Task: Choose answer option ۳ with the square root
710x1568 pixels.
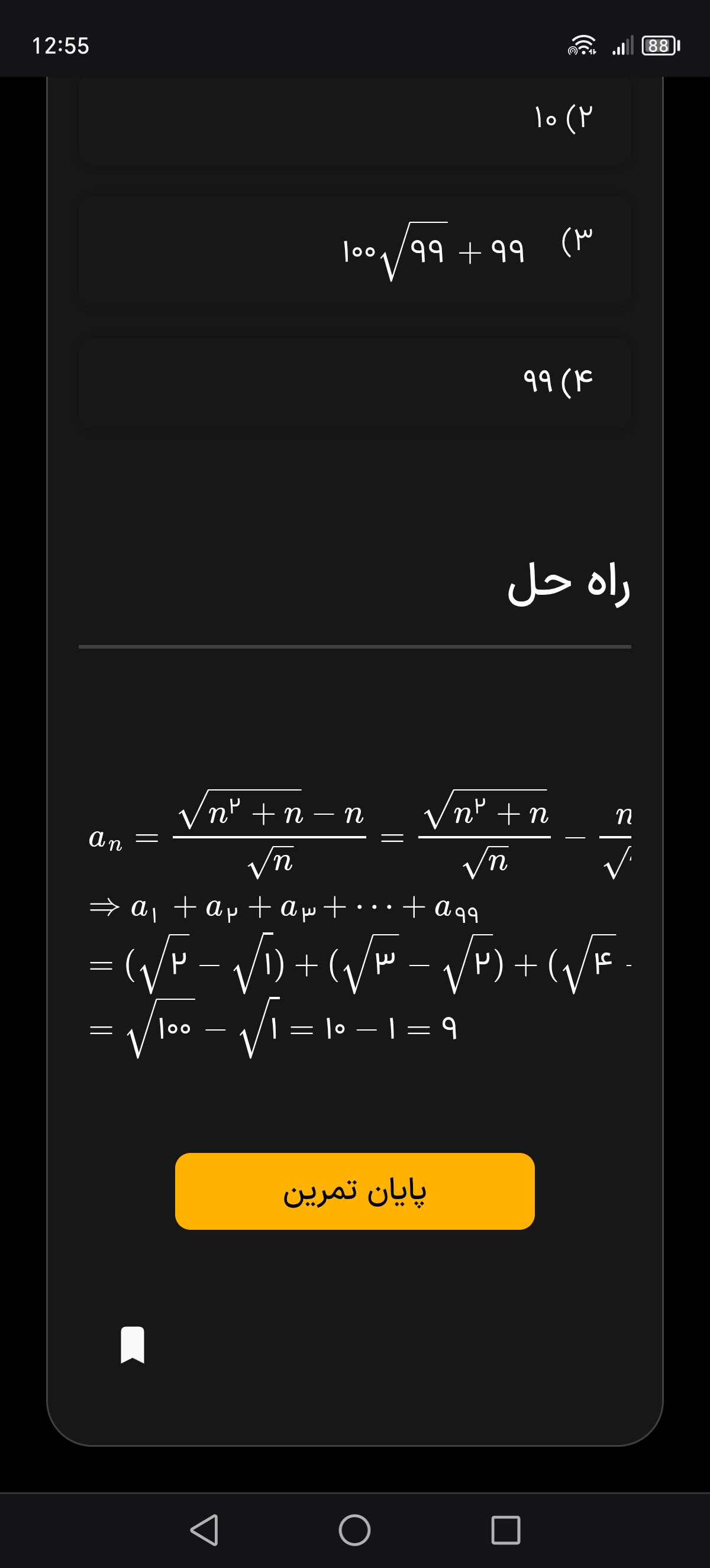Action: click(x=355, y=251)
